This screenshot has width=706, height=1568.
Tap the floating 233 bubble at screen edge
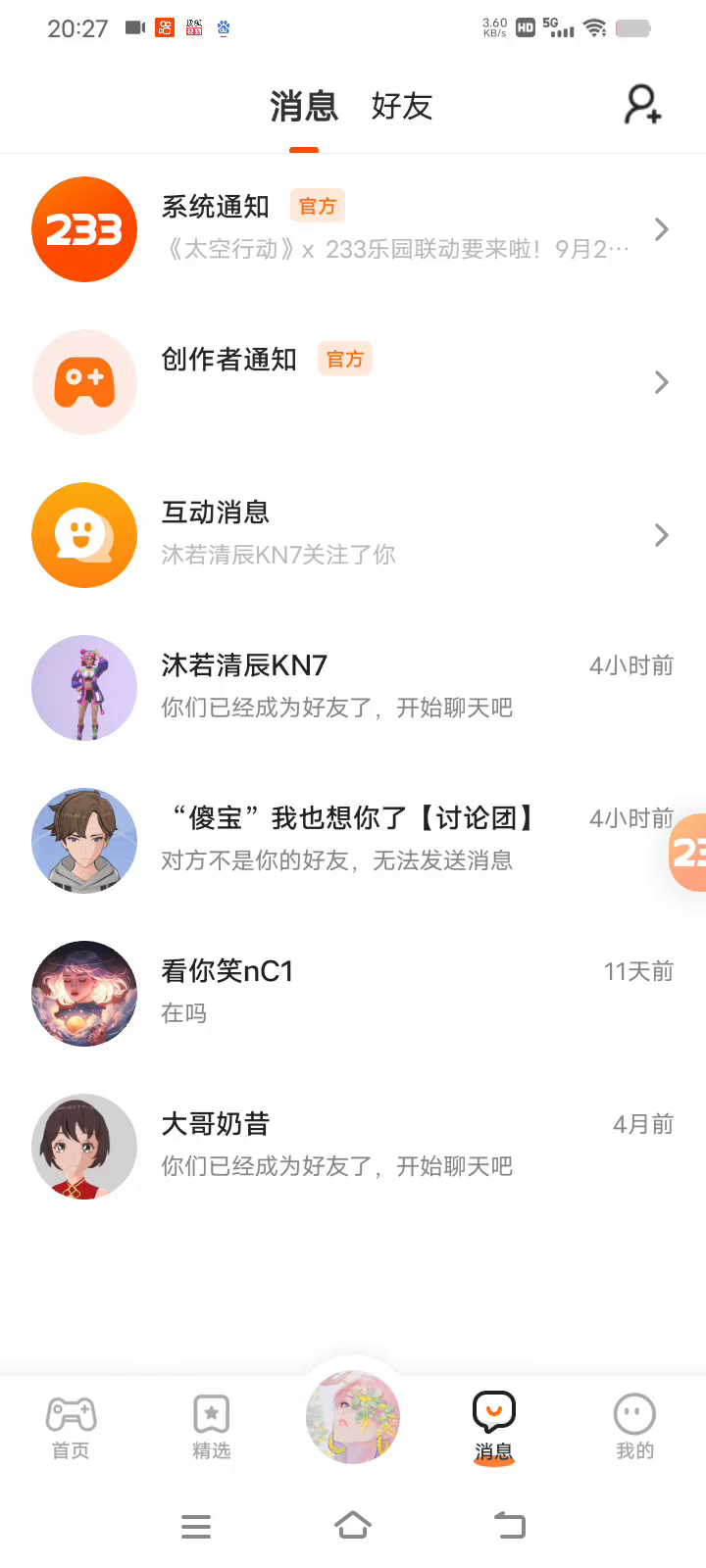pos(689,853)
